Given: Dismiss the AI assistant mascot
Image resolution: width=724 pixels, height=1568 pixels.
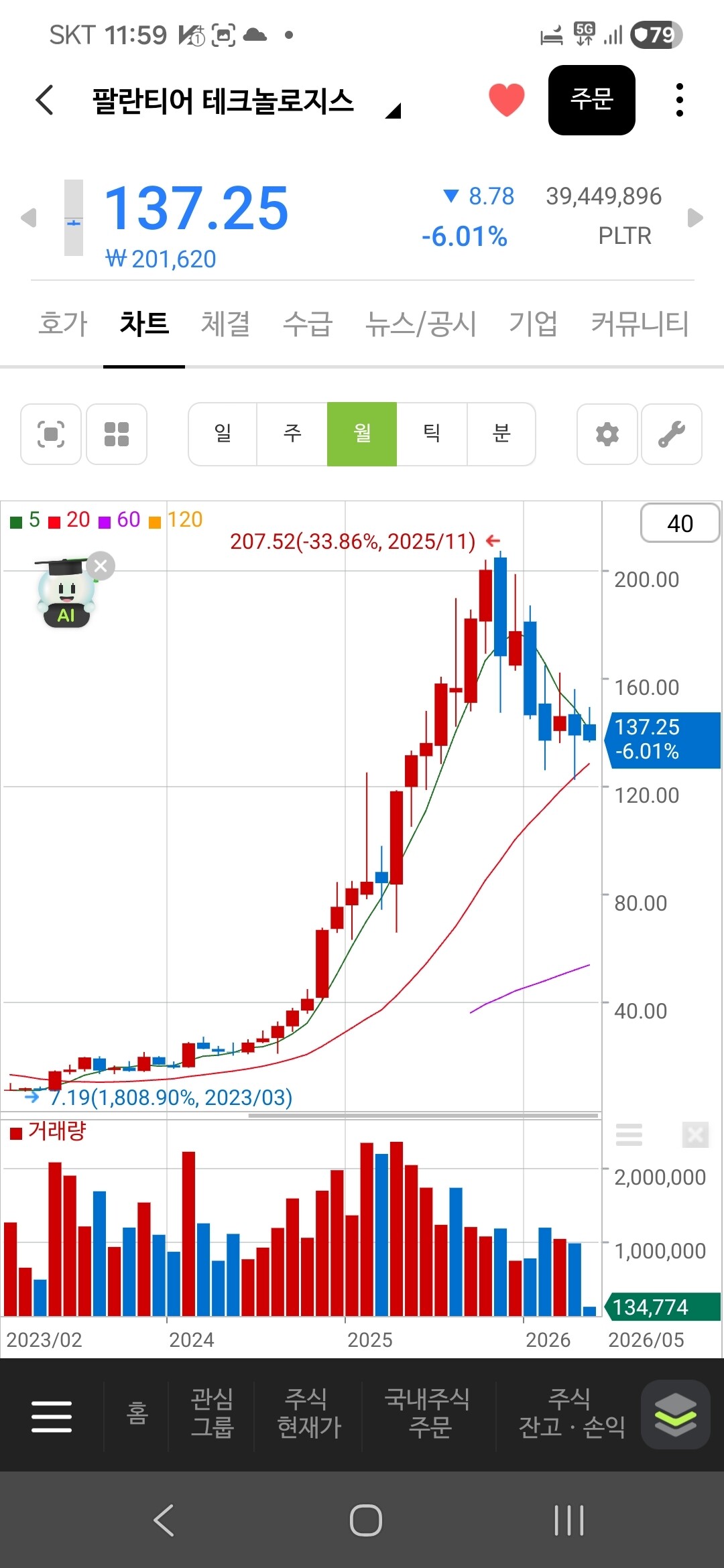Looking at the screenshot, I should click(x=101, y=566).
